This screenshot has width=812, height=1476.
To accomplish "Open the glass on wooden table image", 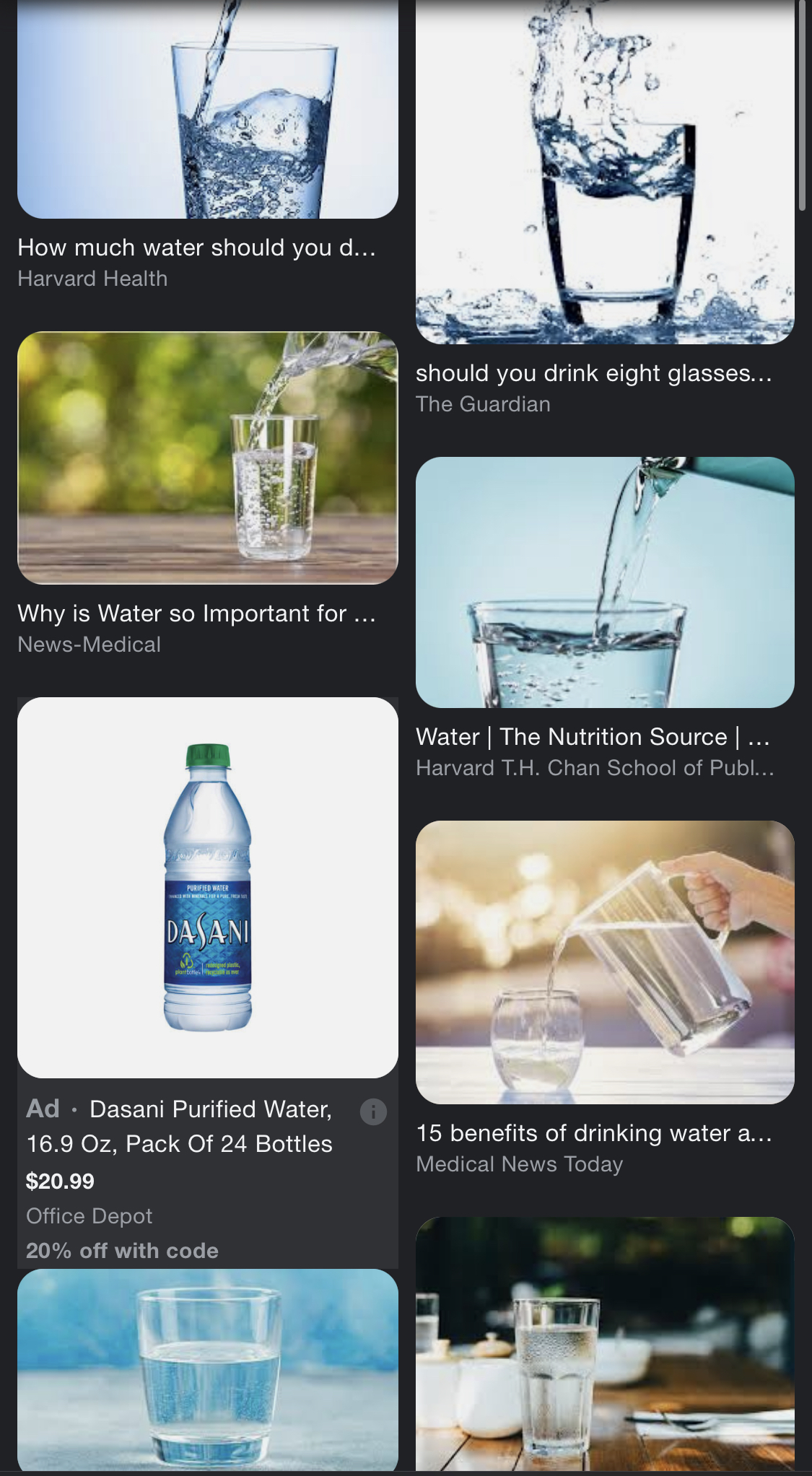I will pyautogui.click(x=605, y=1344).
